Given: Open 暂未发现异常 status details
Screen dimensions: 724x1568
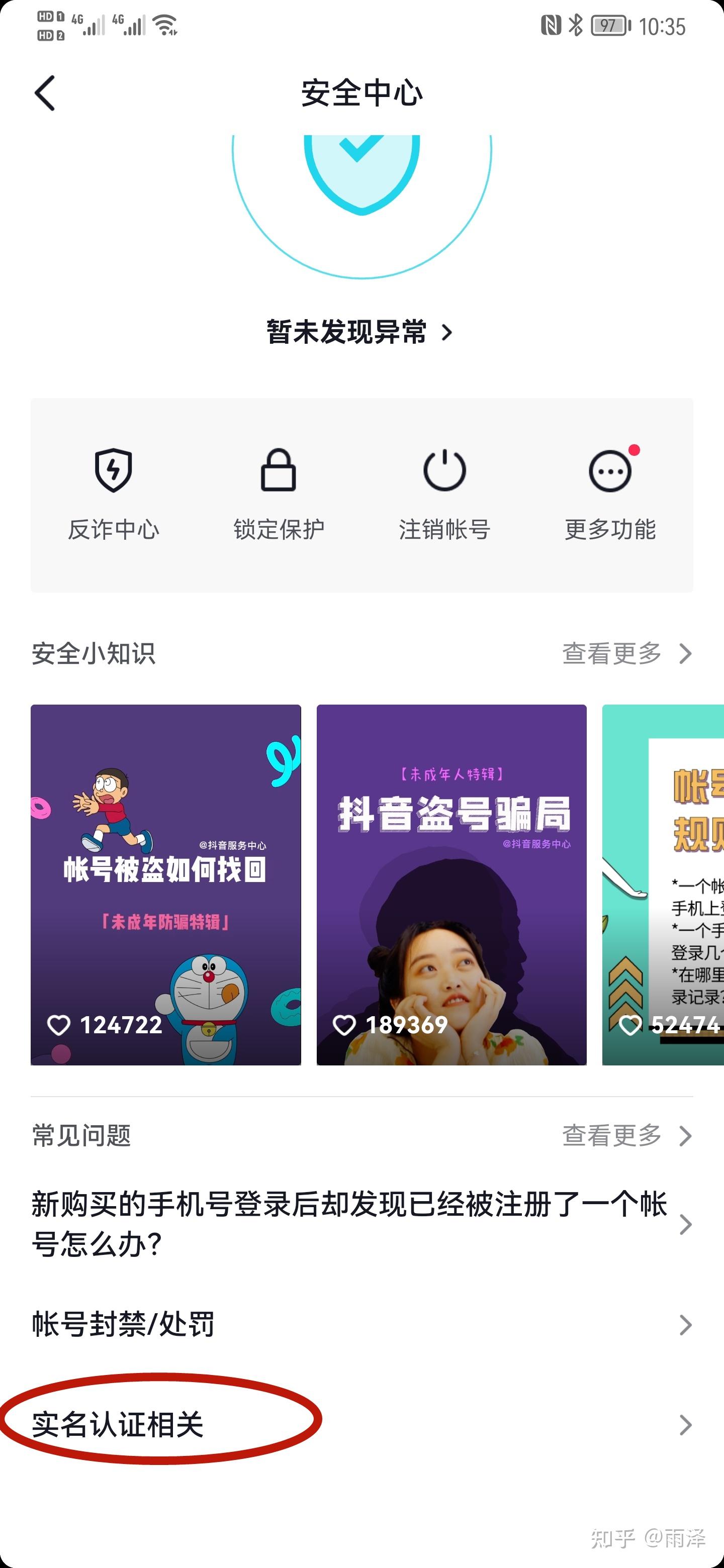Looking at the screenshot, I should click(359, 332).
